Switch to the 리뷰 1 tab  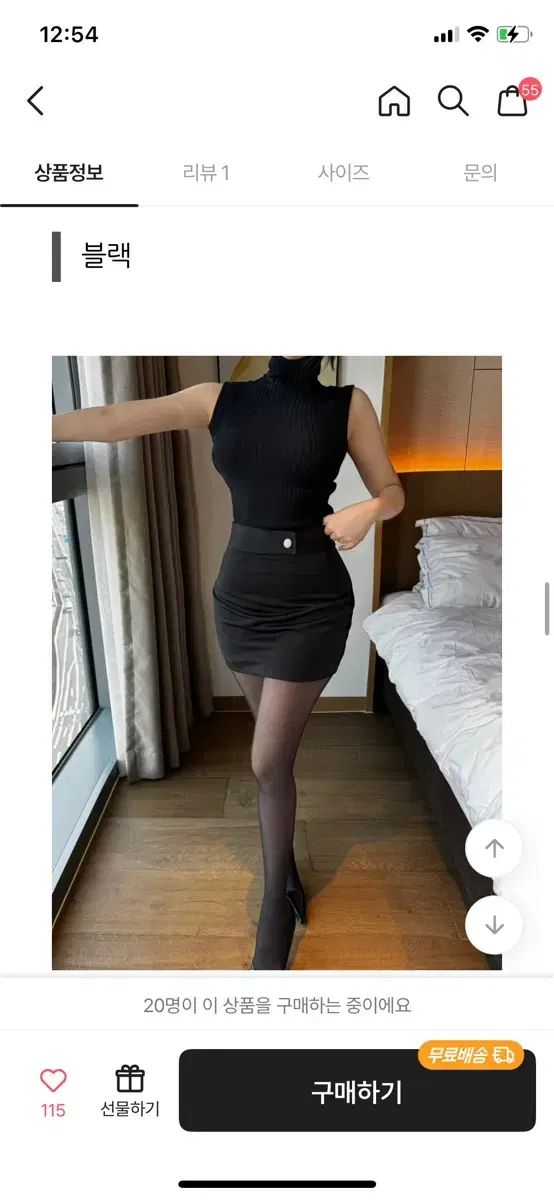[207, 173]
